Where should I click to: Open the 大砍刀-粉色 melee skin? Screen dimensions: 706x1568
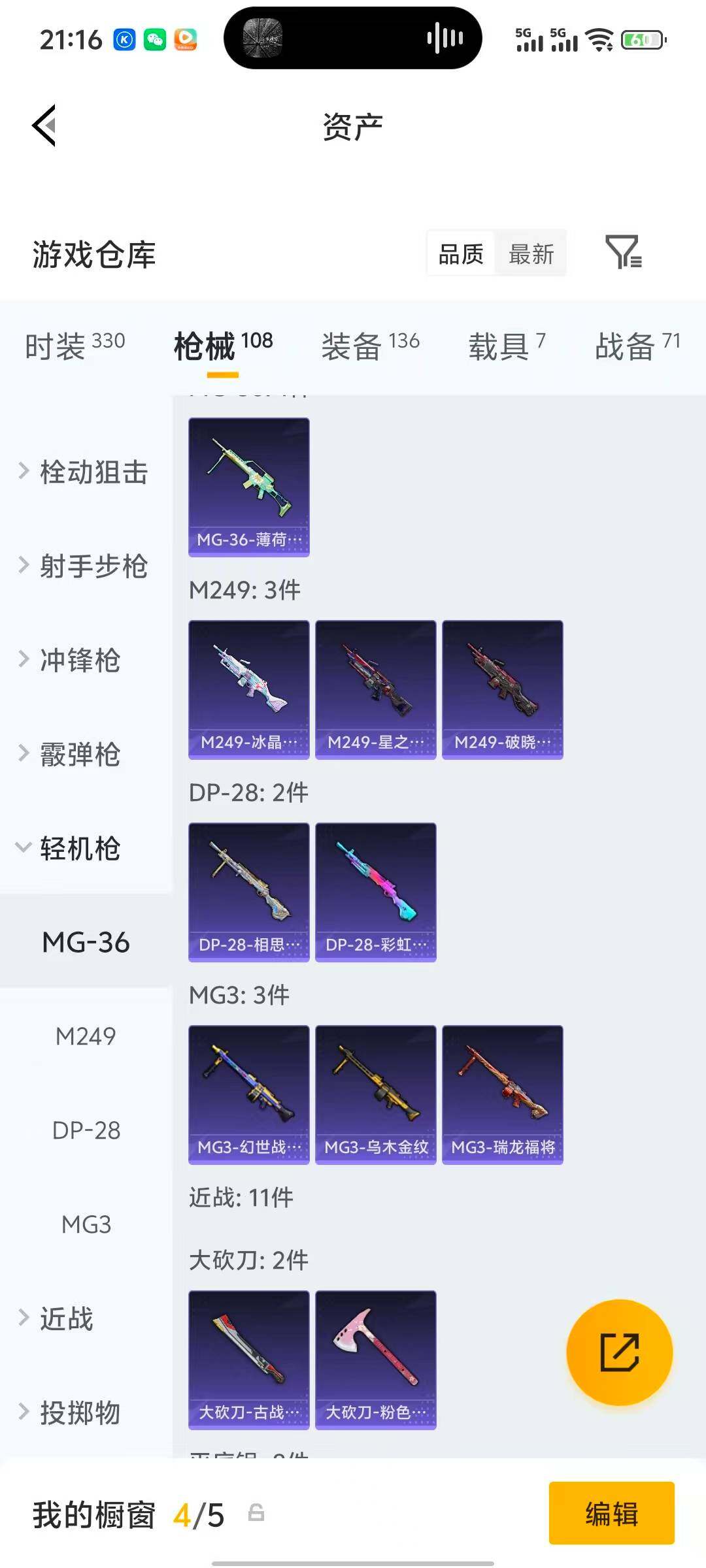[x=376, y=1360]
